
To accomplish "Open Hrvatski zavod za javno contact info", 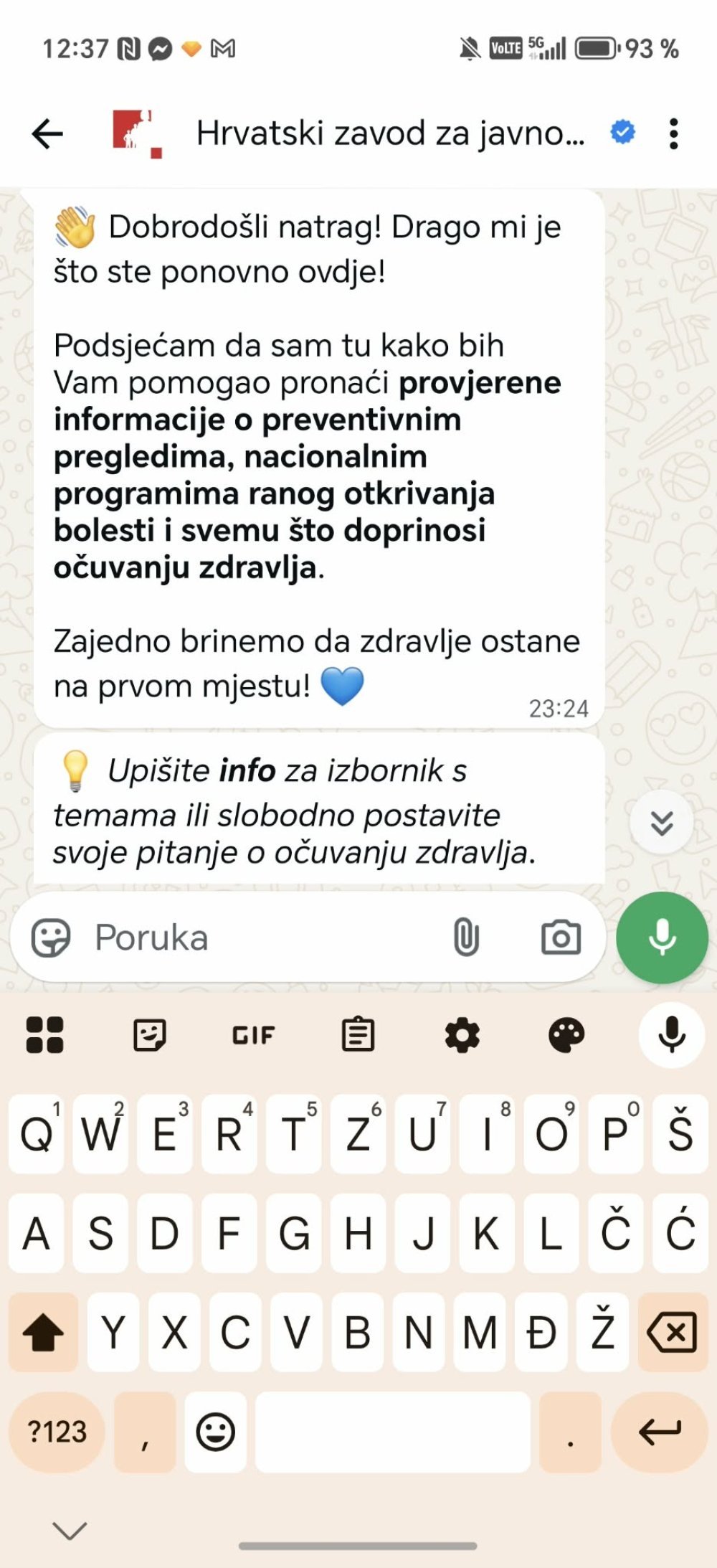I will click(389, 134).
